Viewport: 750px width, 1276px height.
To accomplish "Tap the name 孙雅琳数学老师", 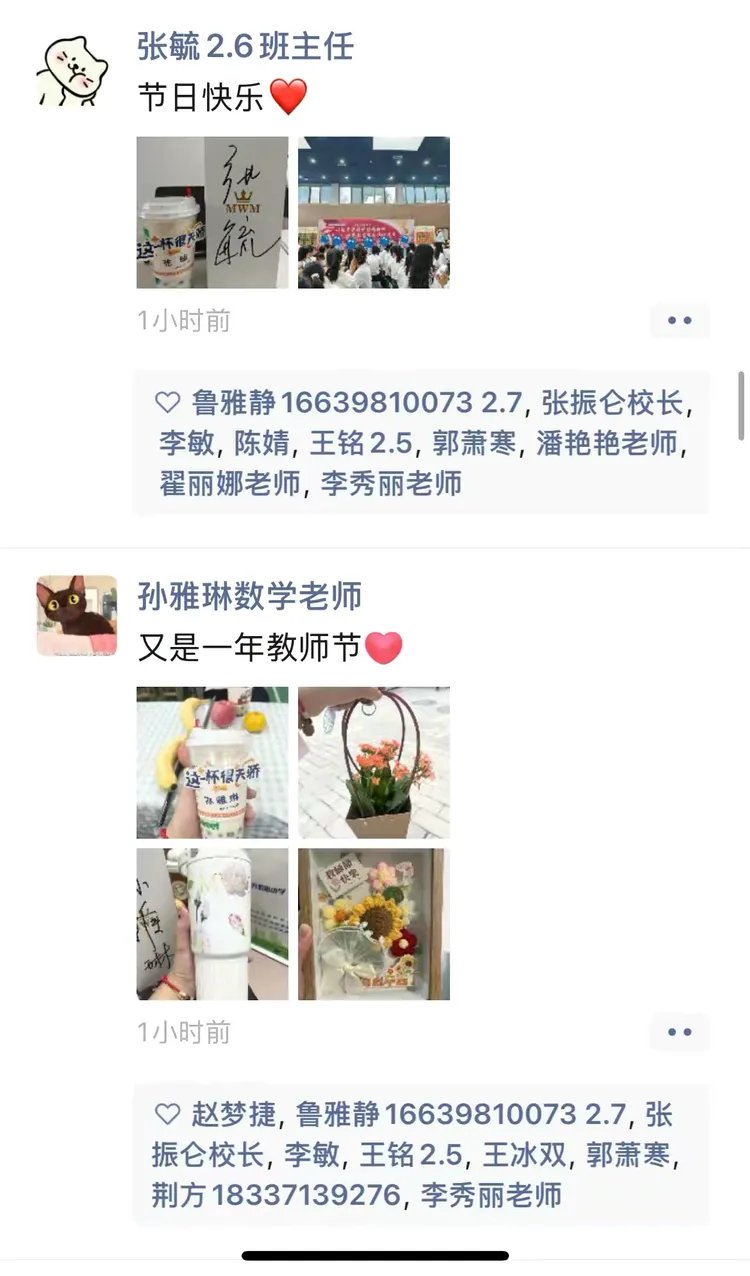I will [x=249, y=597].
